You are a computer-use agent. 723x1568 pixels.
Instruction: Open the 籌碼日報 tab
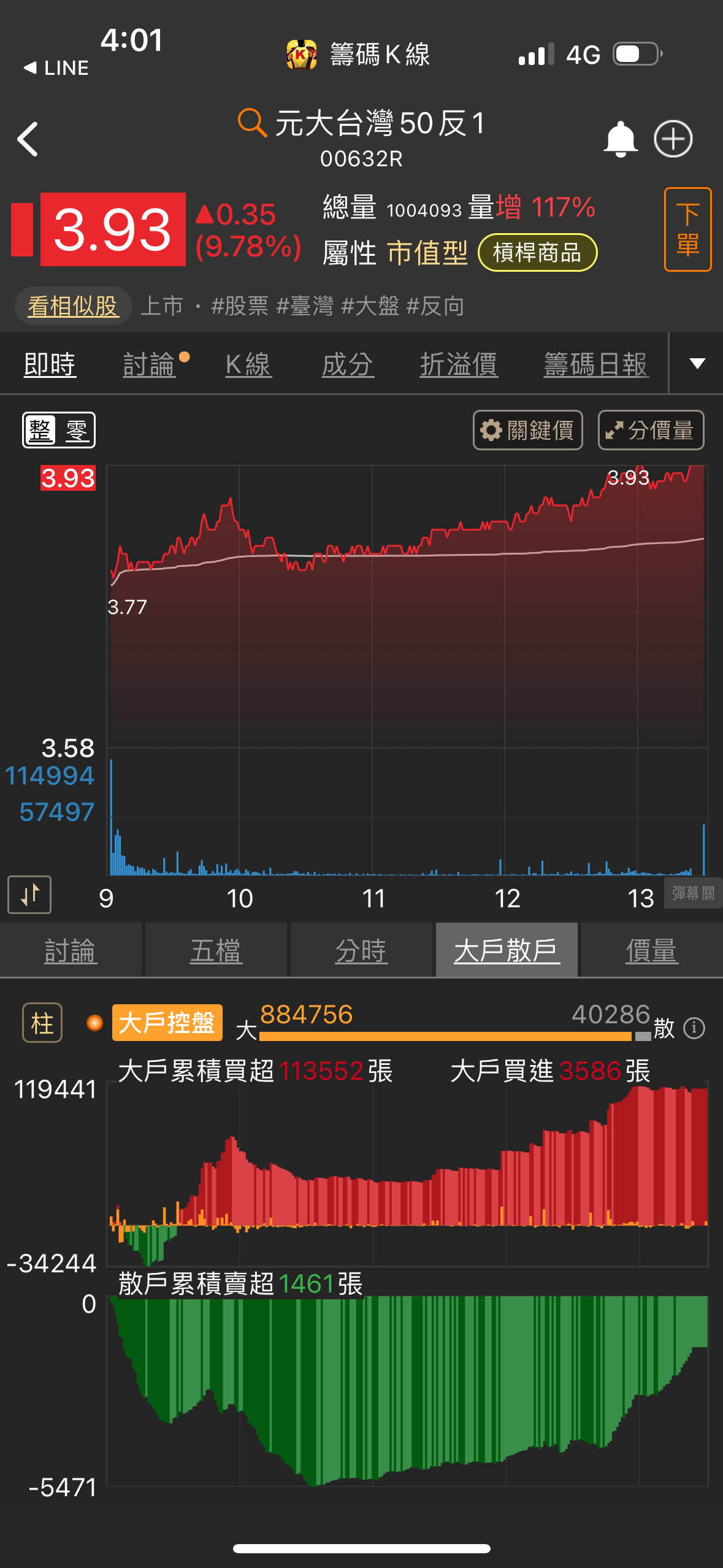coord(595,364)
